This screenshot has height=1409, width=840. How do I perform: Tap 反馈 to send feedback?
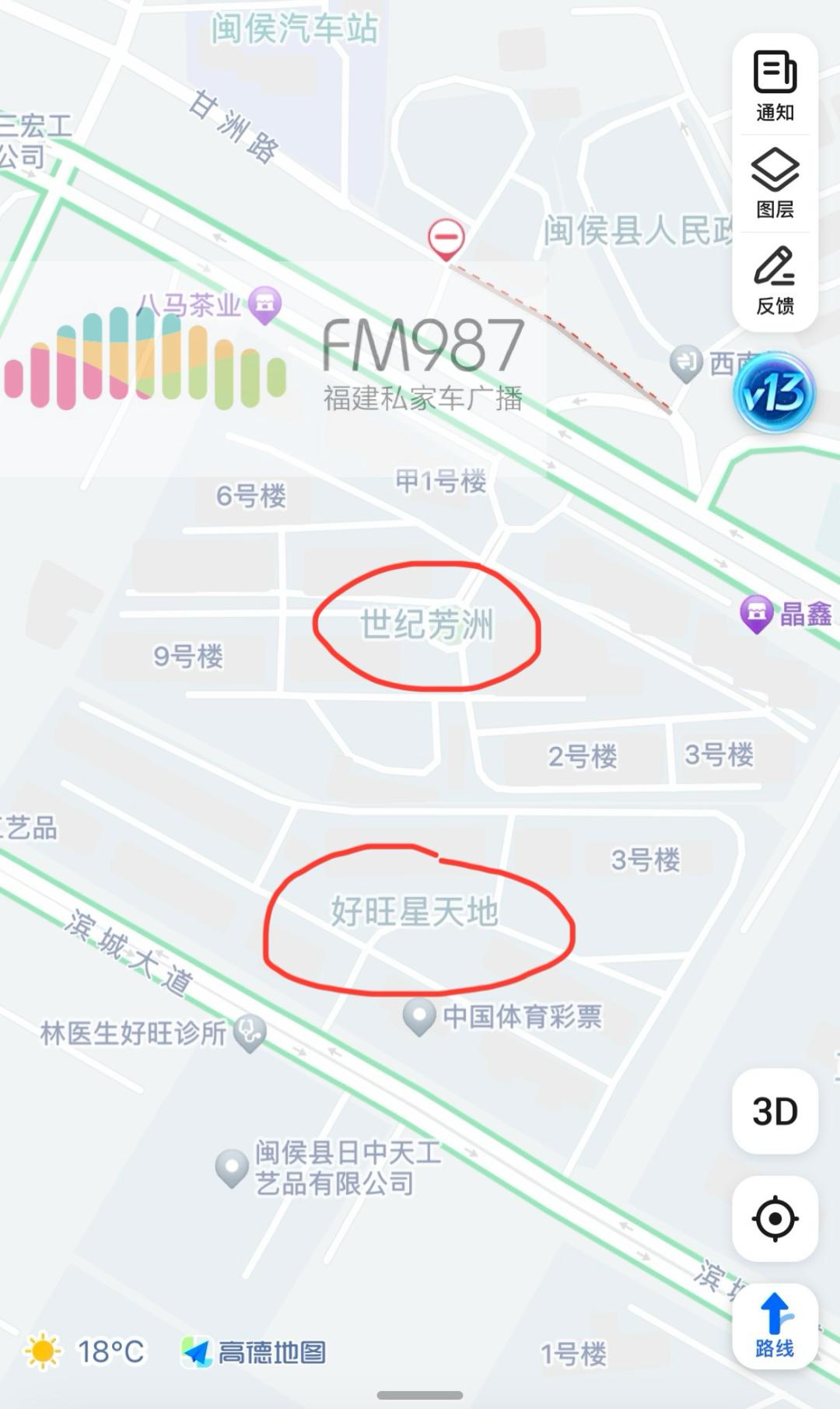(x=775, y=281)
